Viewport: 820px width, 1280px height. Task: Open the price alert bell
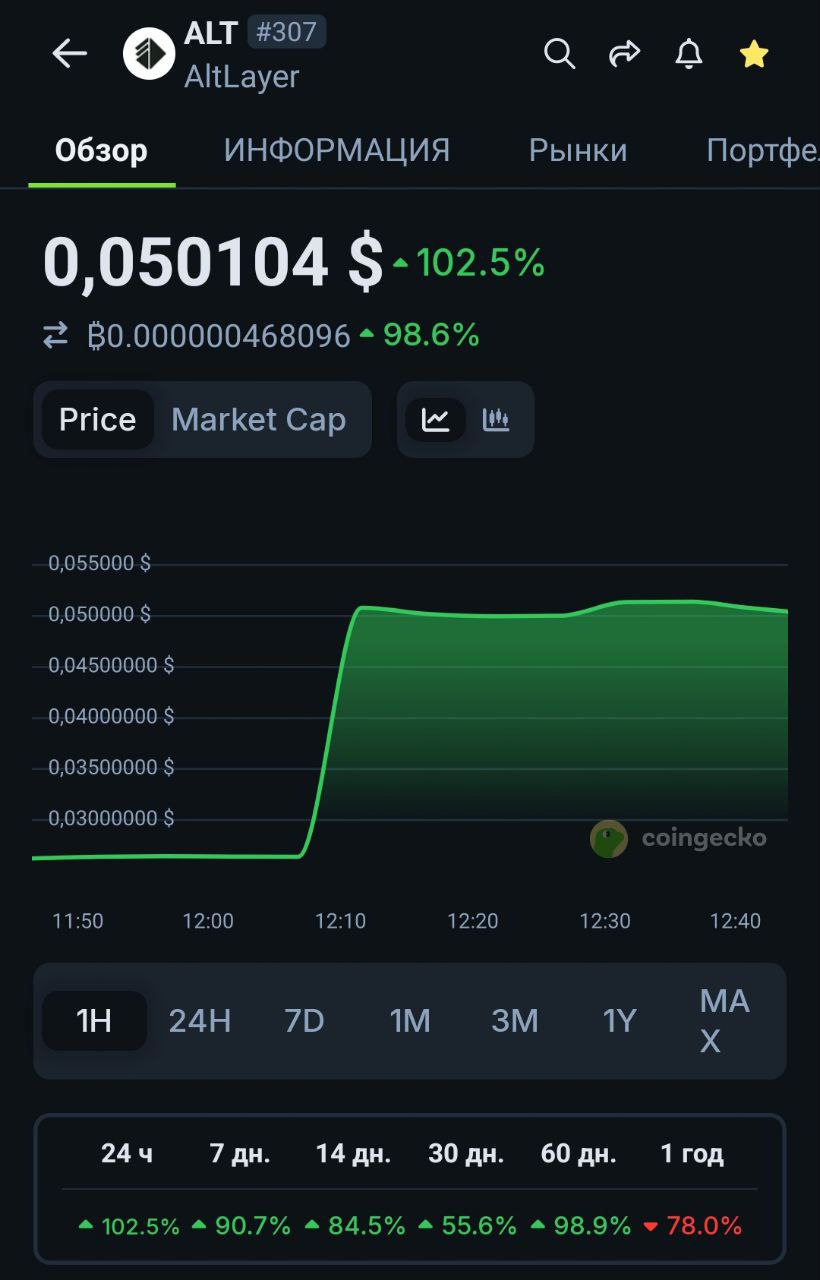[x=689, y=54]
